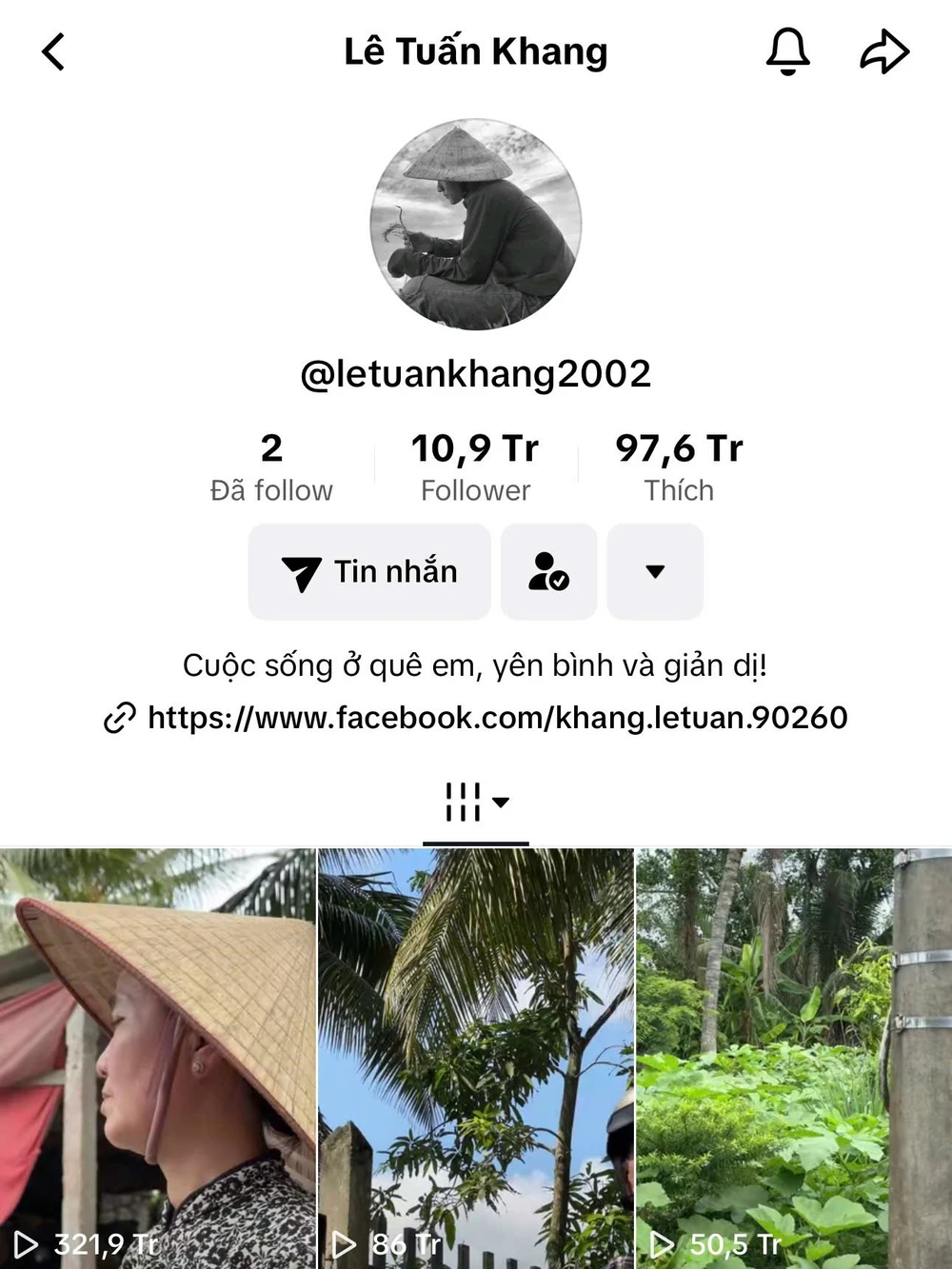Image resolution: width=952 pixels, height=1269 pixels.
Task: Expand the suggested accounts dropdown arrow
Action: pyautogui.click(x=655, y=571)
